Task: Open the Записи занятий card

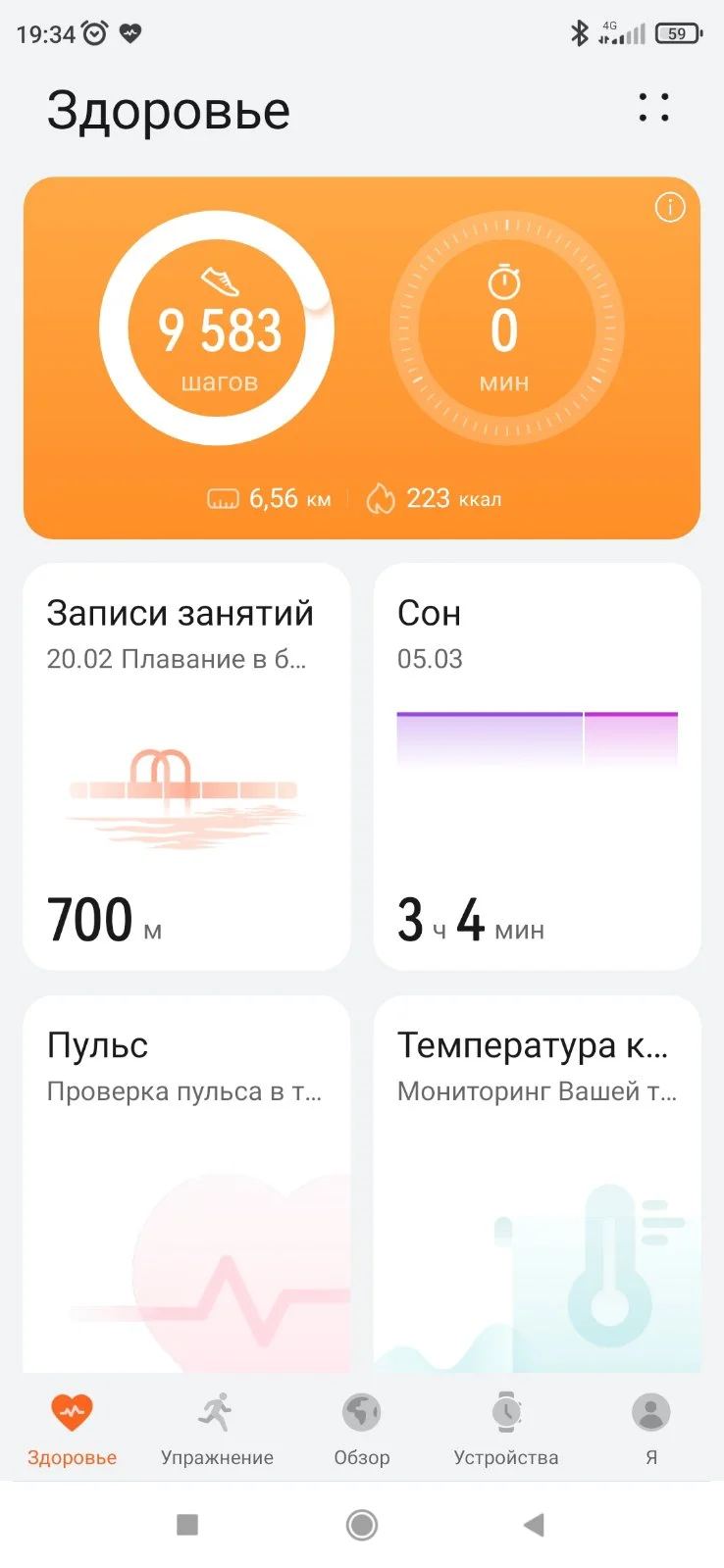Action: coord(186,766)
